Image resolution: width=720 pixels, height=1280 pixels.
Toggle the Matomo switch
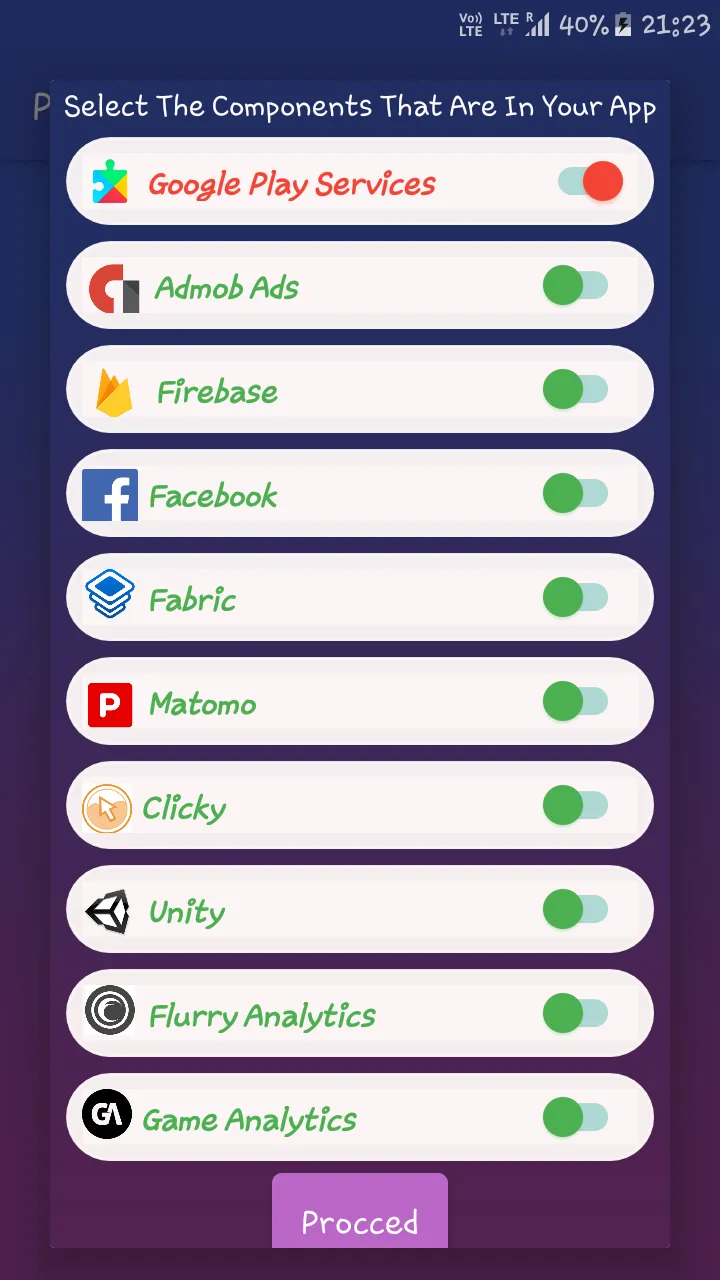575,702
